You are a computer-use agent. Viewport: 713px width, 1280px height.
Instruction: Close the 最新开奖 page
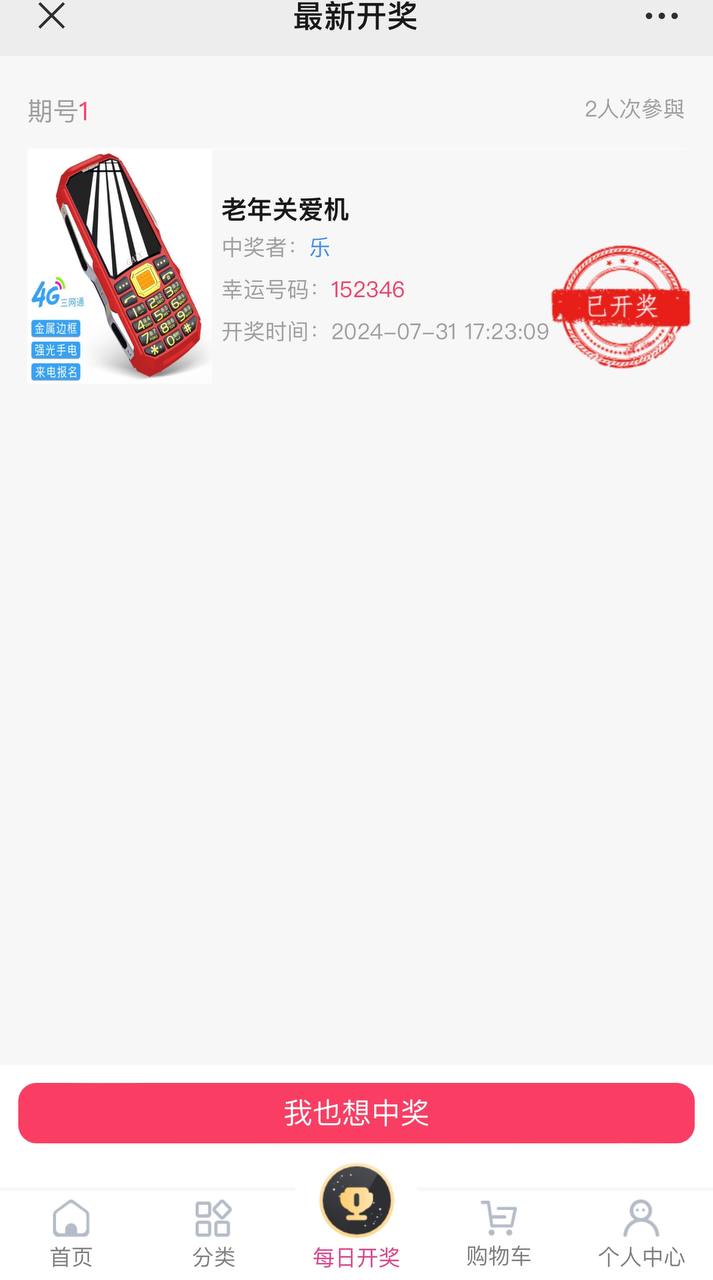(x=51, y=16)
